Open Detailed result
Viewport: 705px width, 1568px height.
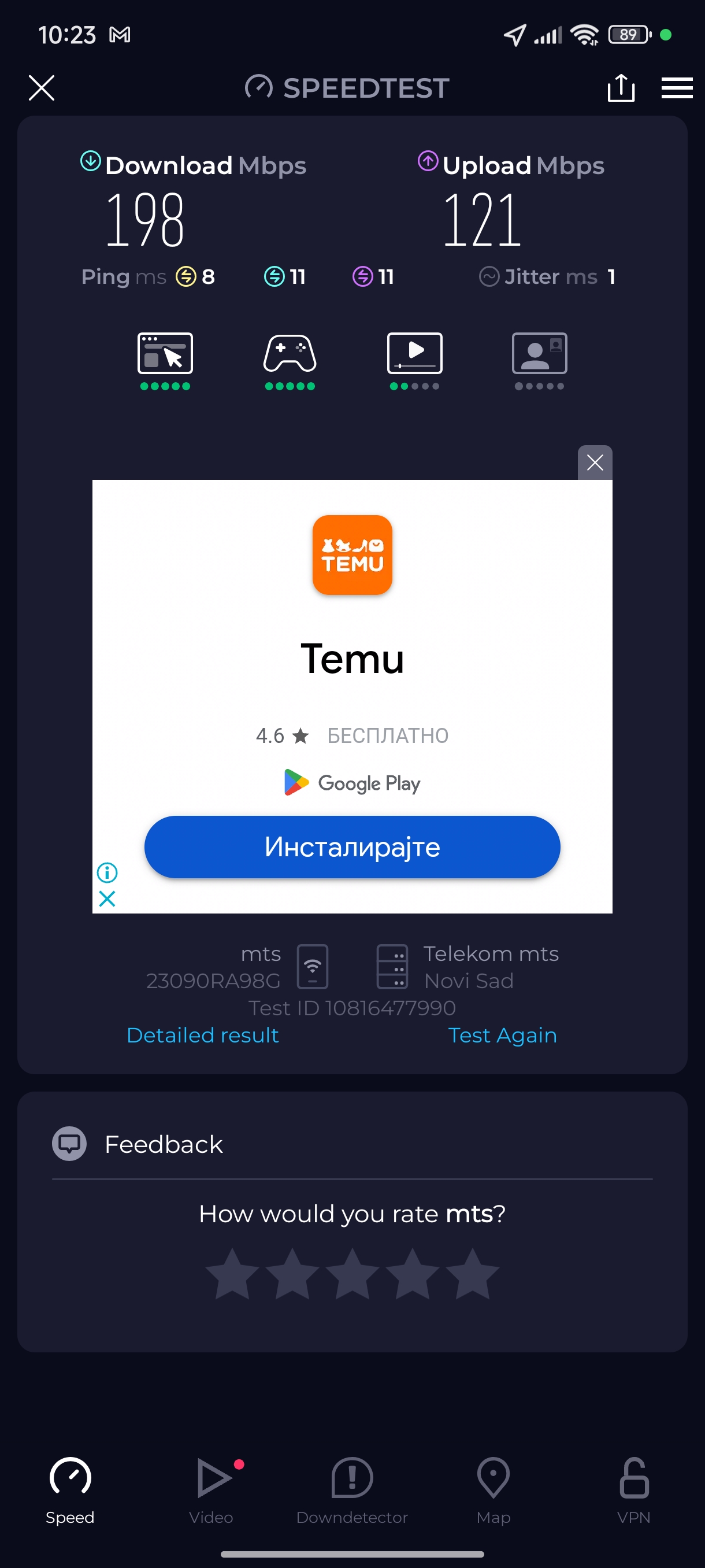203,1035
